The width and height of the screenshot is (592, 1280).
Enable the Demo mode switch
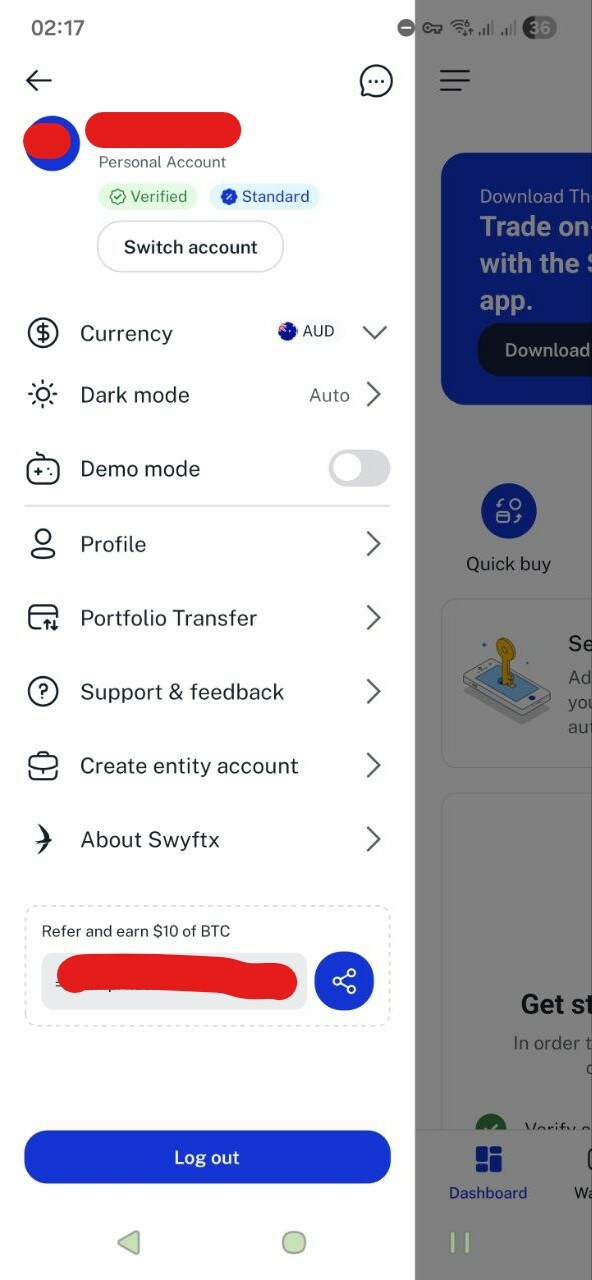(359, 468)
